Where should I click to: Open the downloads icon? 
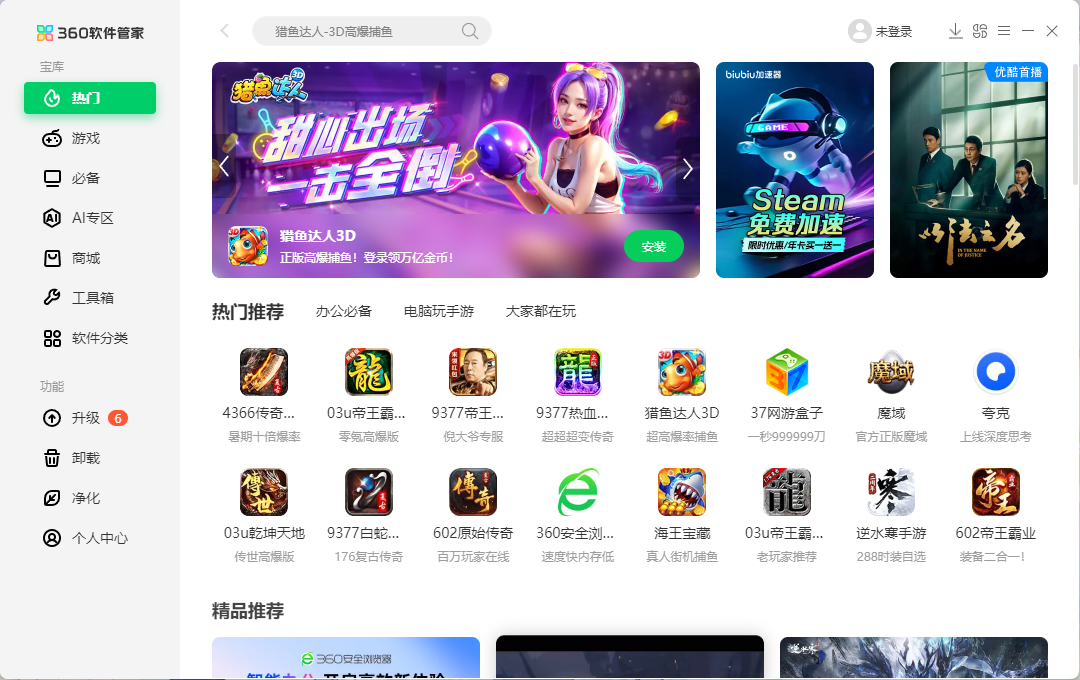click(955, 31)
